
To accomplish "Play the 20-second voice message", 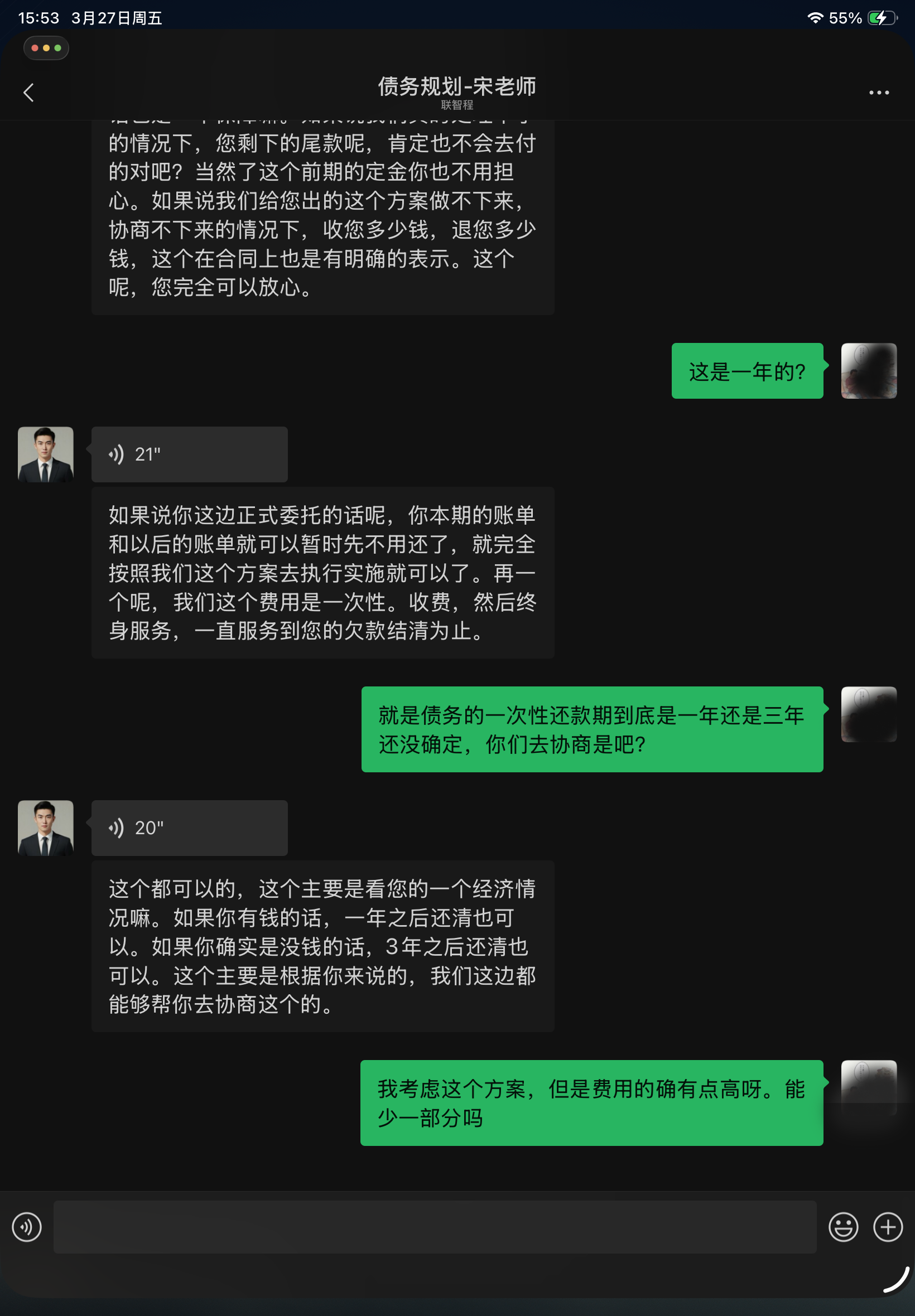I will tap(189, 828).
